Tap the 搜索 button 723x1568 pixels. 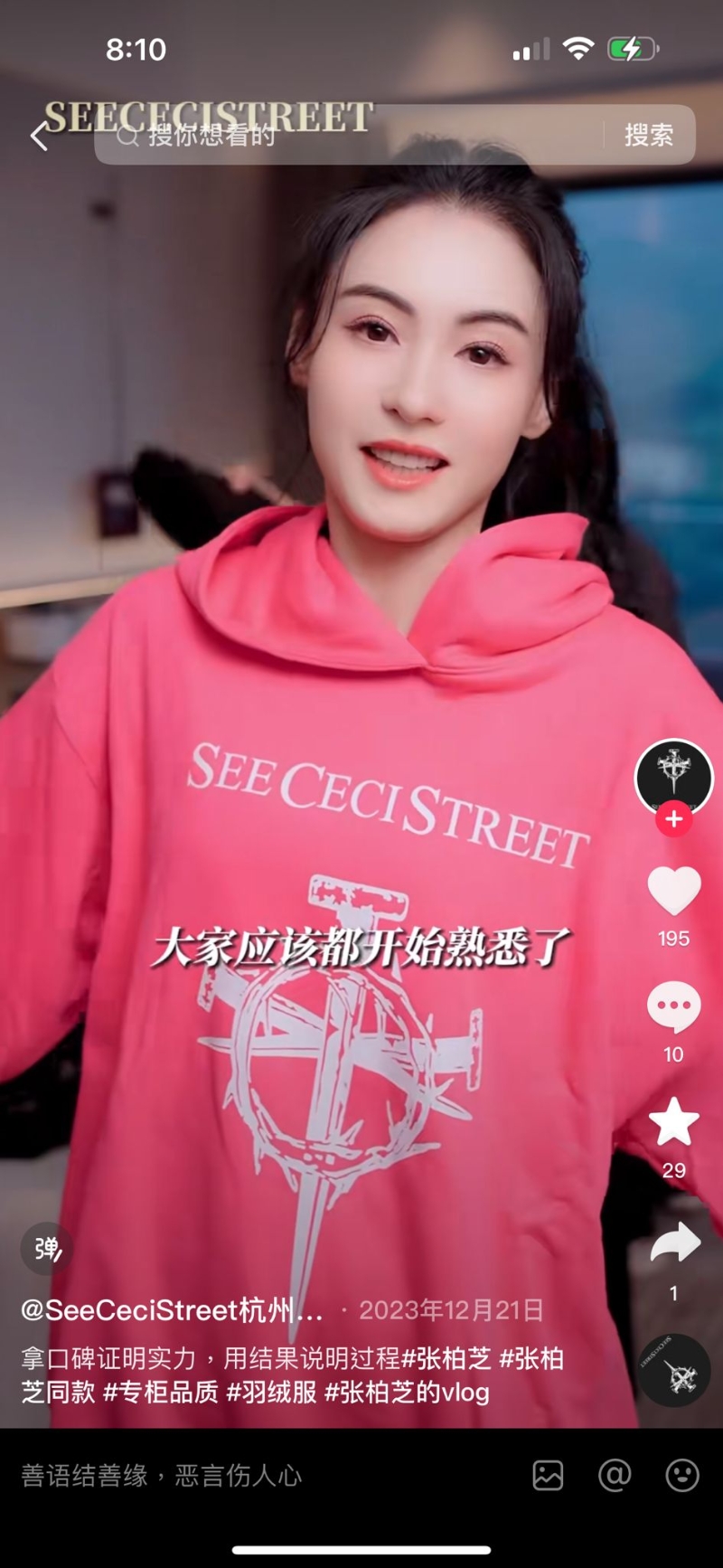[x=648, y=136]
